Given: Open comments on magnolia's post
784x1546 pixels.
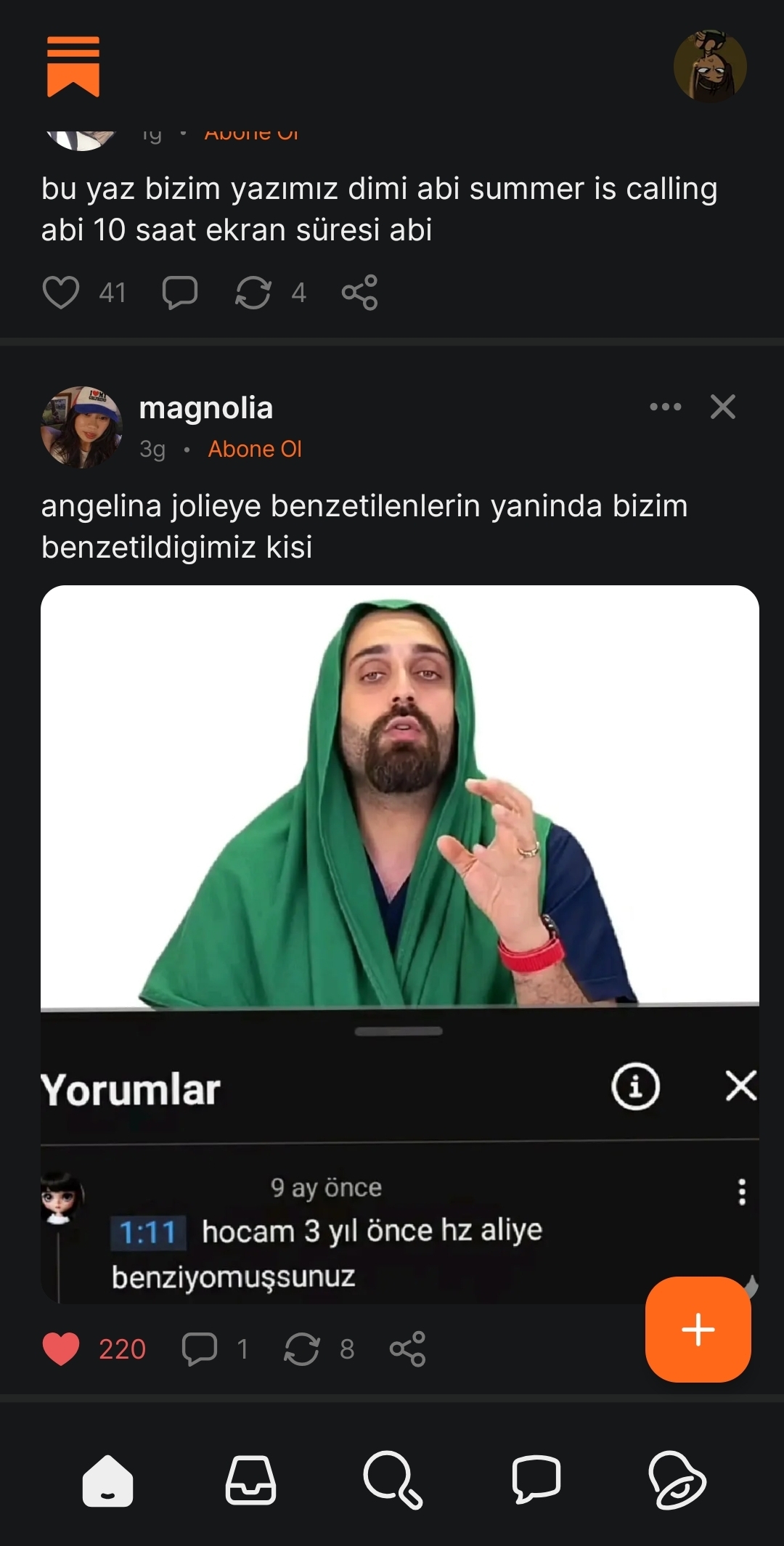Looking at the screenshot, I should (x=199, y=1349).
